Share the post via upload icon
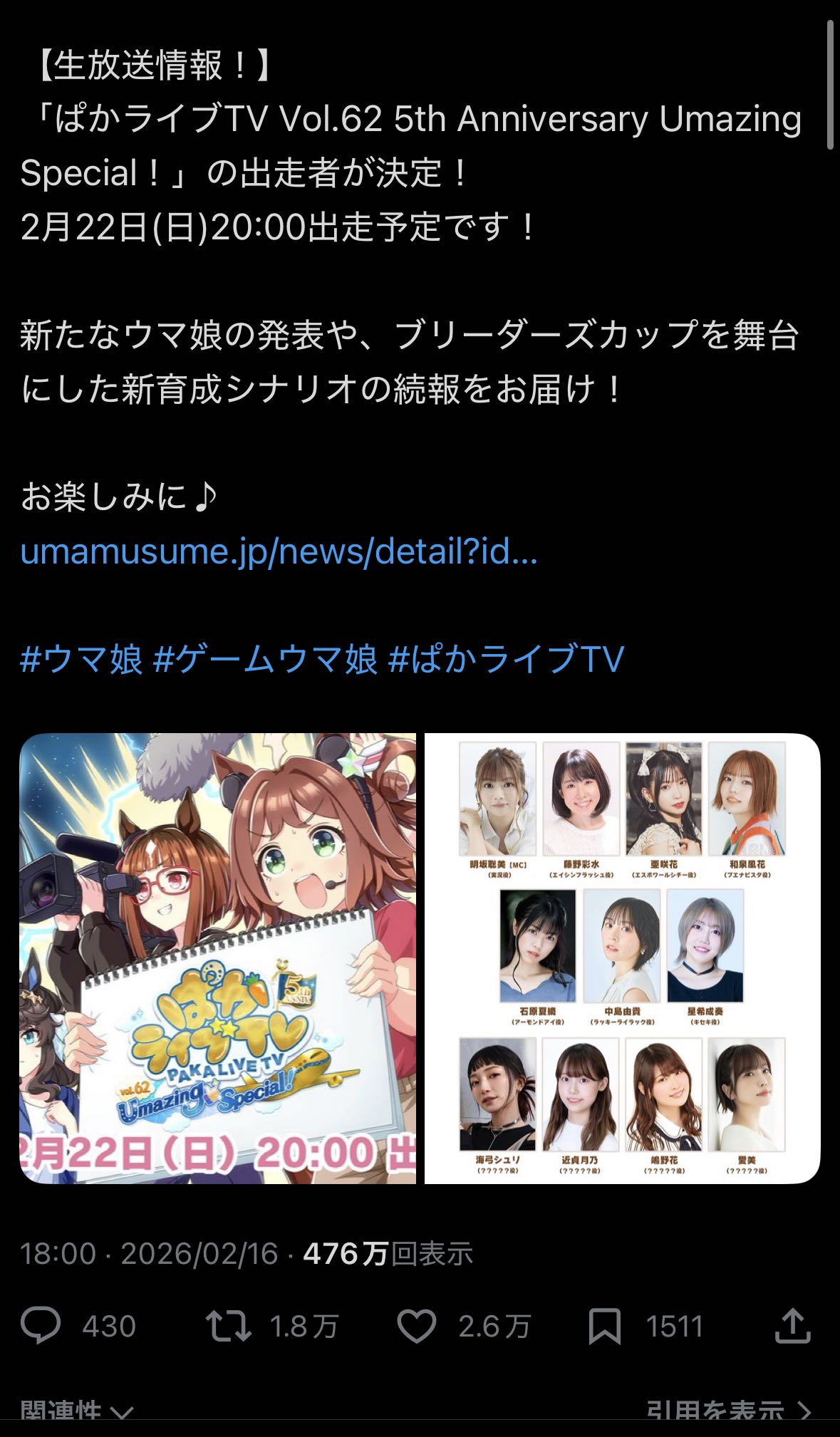This screenshot has width=840, height=1437. (792, 1326)
